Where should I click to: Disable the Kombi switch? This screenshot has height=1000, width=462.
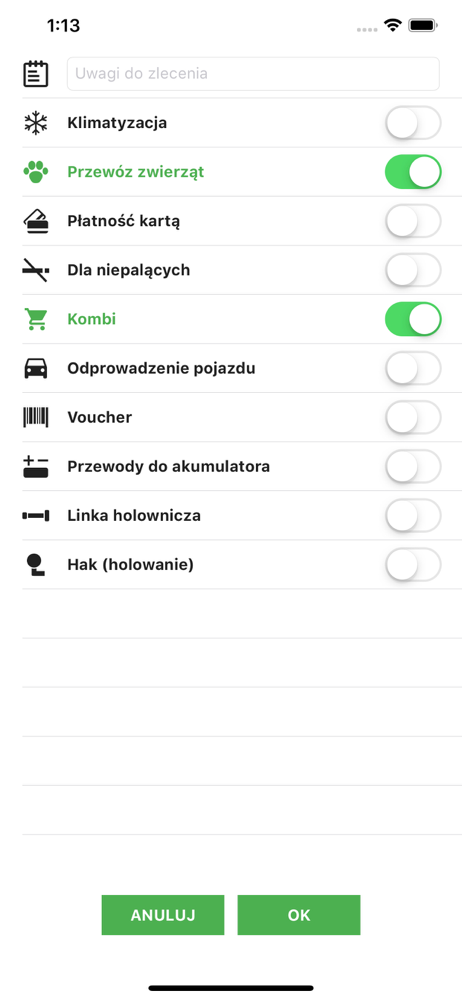pos(414,319)
